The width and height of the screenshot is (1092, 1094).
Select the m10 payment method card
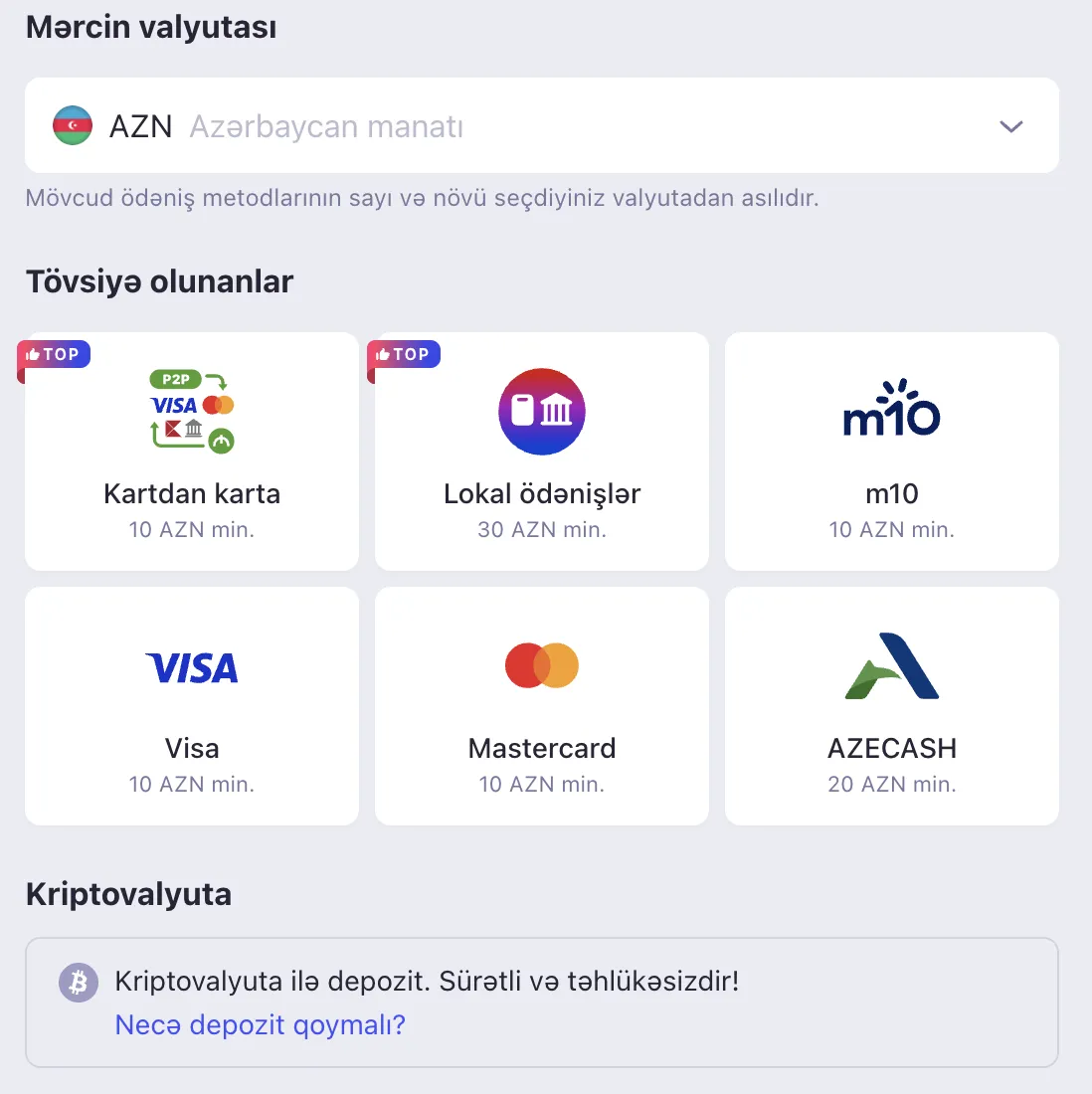click(891, 451)
